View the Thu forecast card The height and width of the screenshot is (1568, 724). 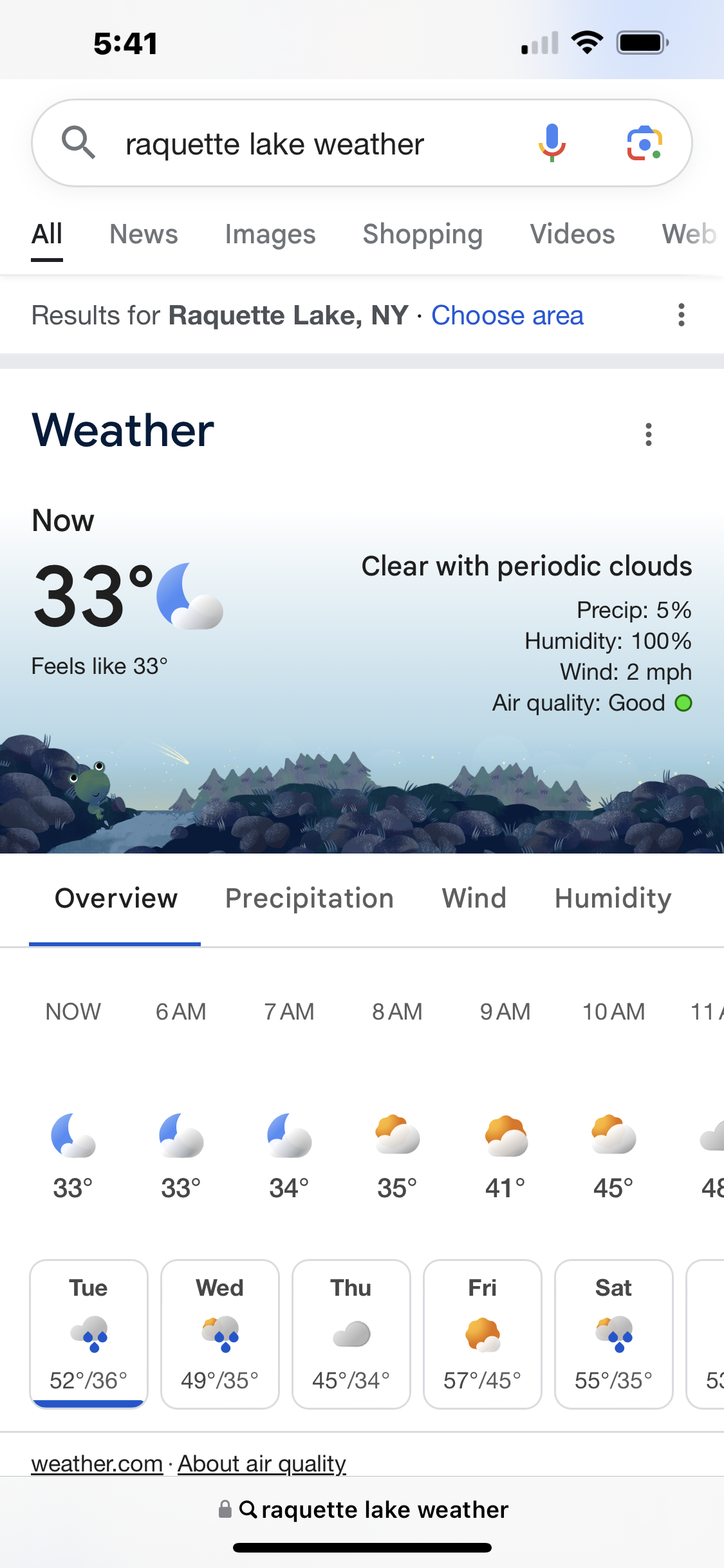[x=351, y=1334]
